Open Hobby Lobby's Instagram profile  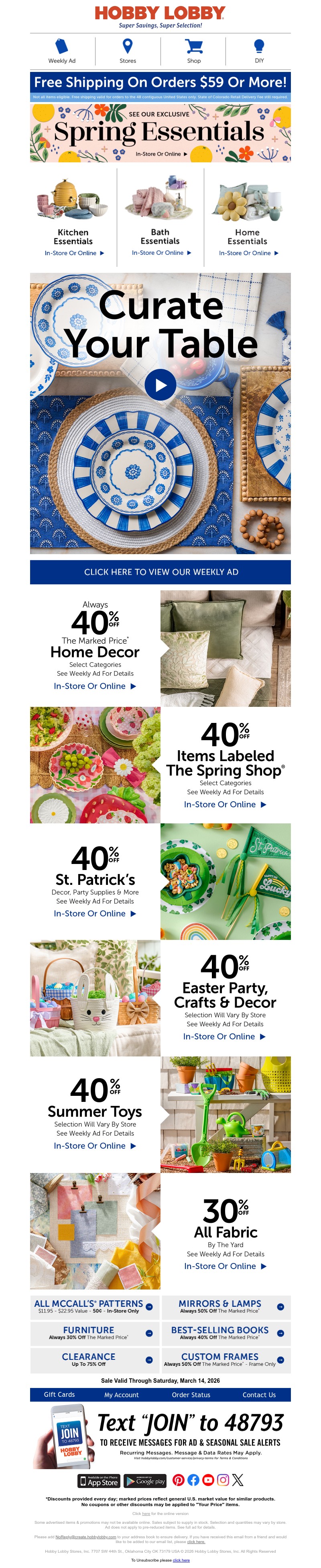pos(223,1480)
